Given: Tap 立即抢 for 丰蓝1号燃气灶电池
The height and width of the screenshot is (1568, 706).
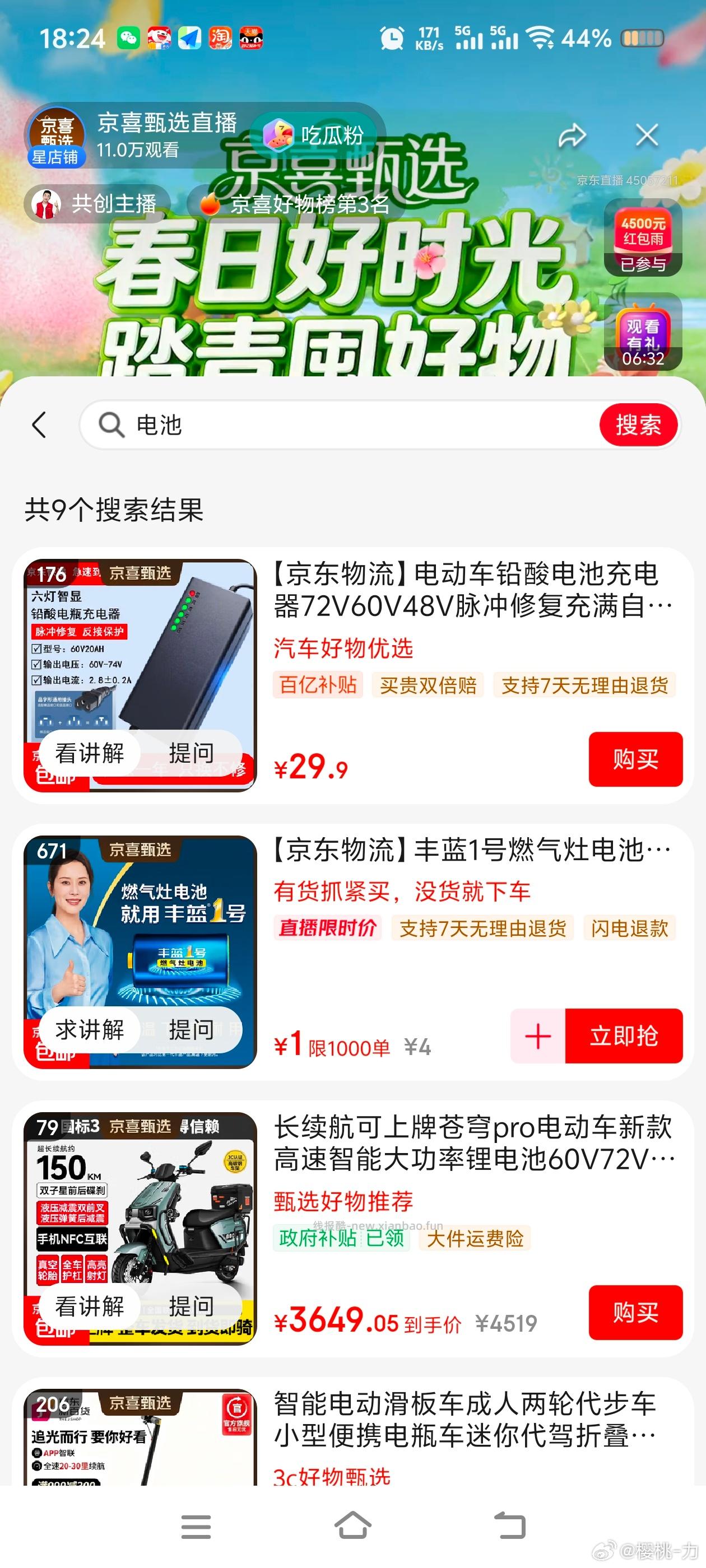Looking at the screenshot, I should [x=623, y=1036].
